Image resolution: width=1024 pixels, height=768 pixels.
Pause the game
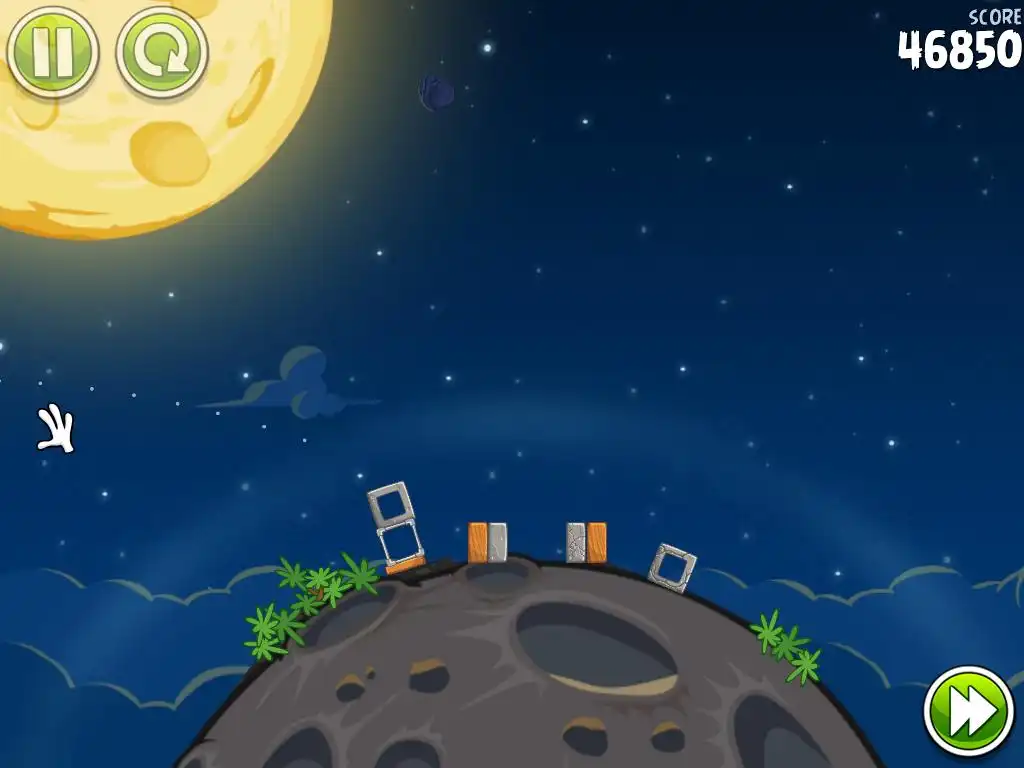[52, 50]
